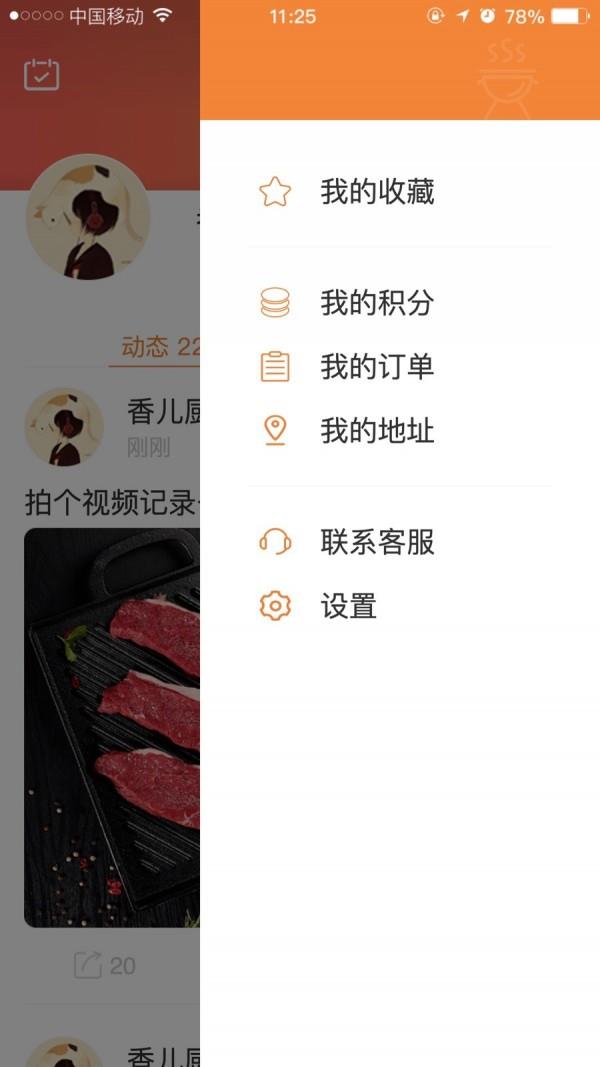
Task: Open the steak photo post
Action: click(x=112, y=727)
